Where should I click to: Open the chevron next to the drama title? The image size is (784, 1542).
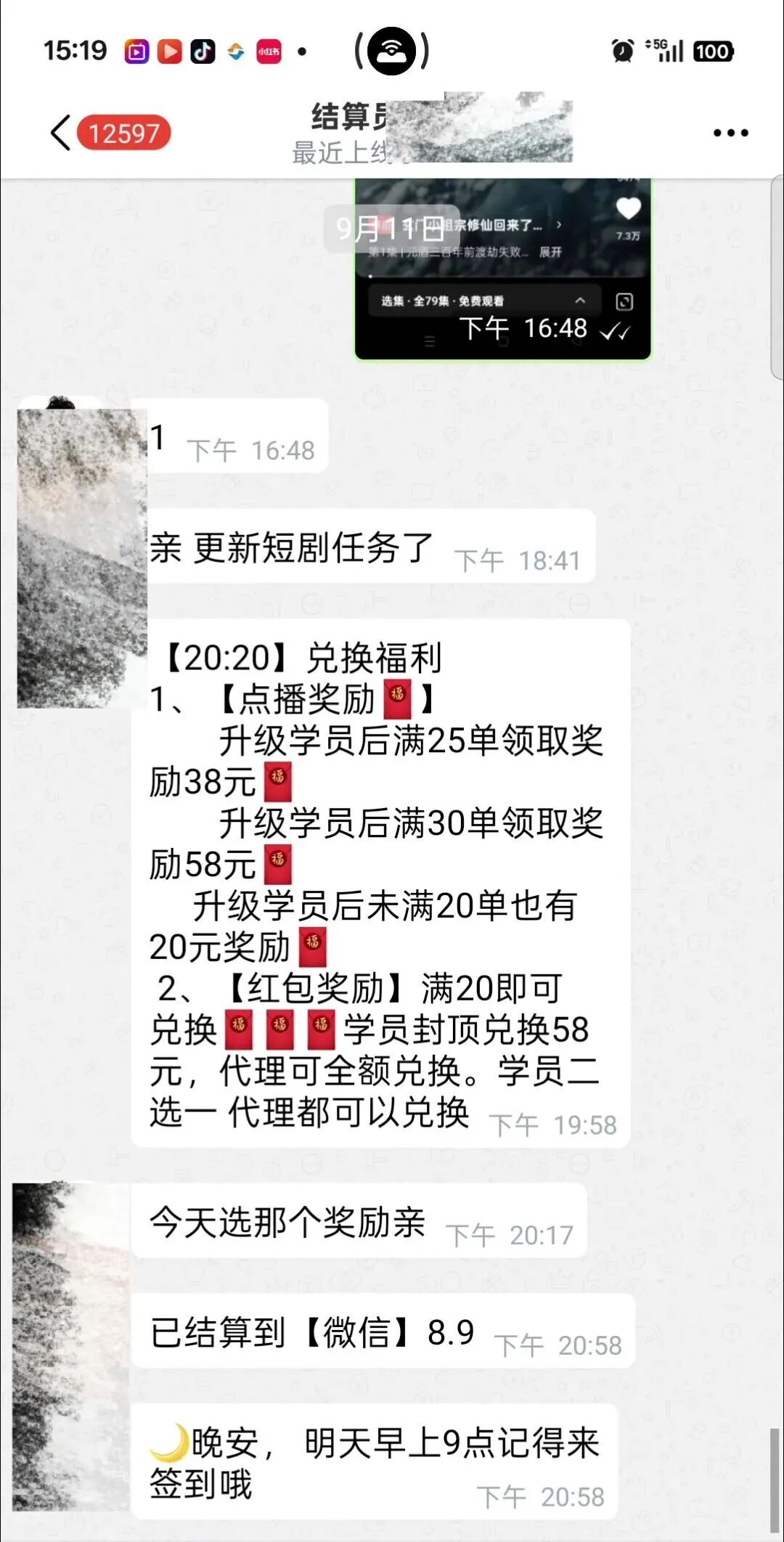click(x=558, y=225)
